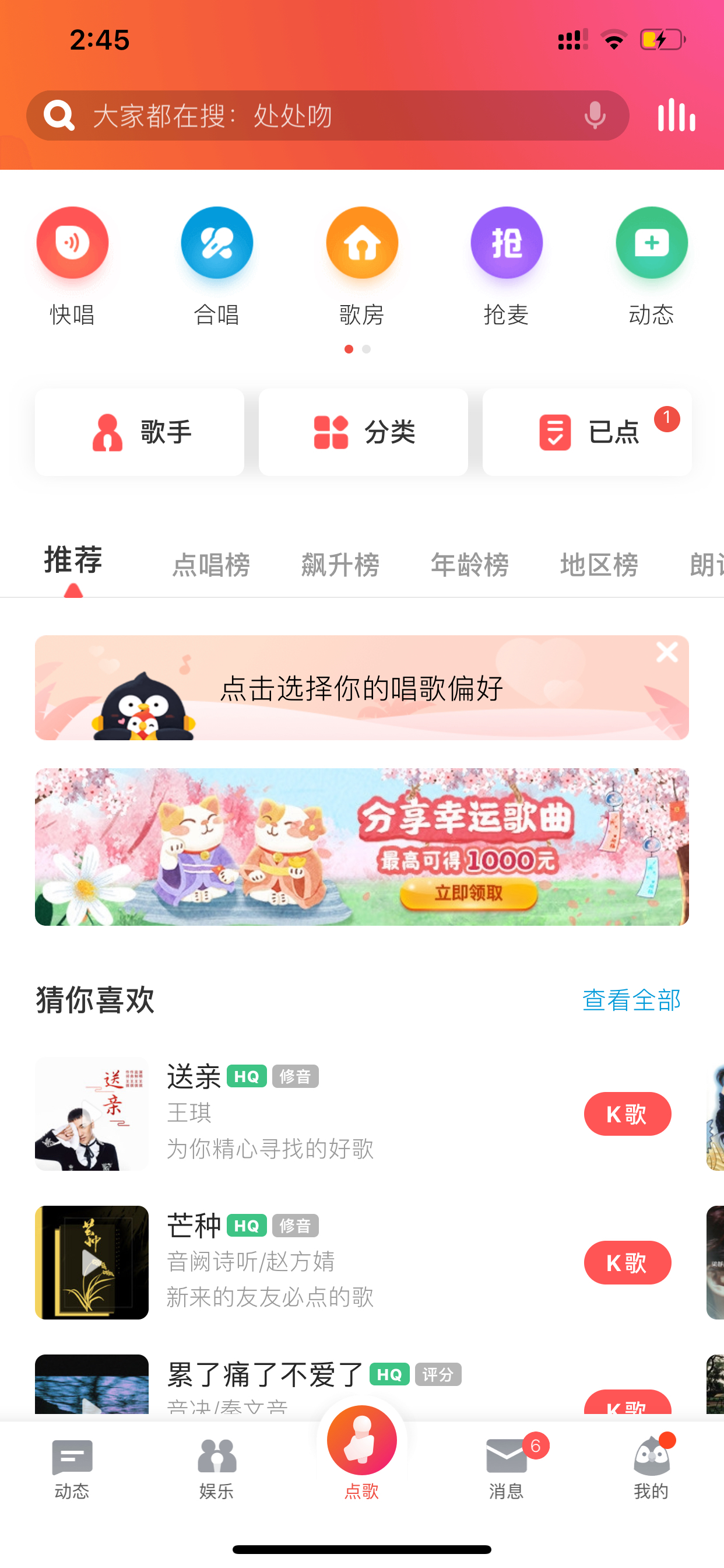Switch to the 点唱榜 tab
Viewport: 724px width, 1568px height.
click(x=211, y=564)
